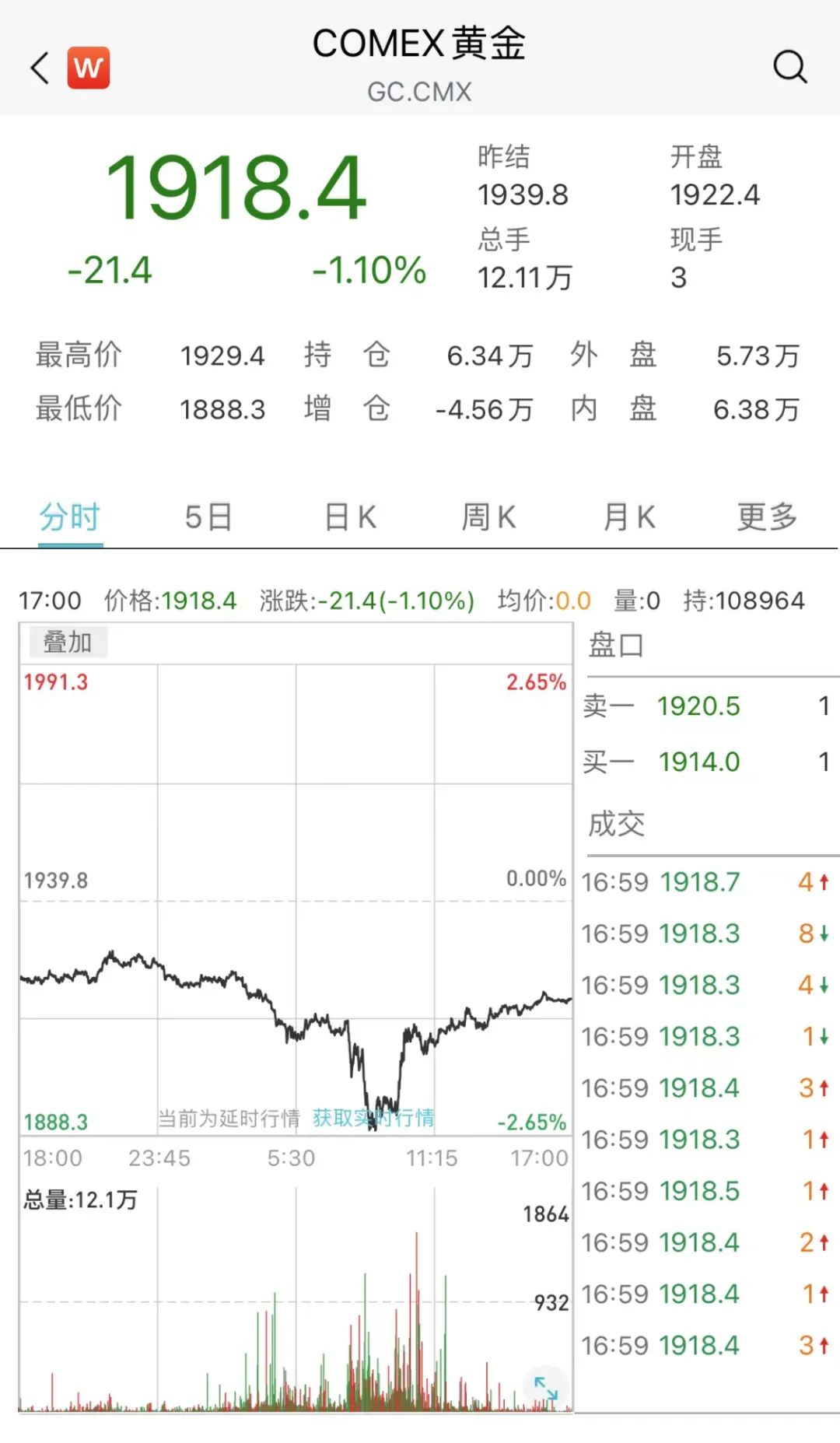The width and height of the screenshot is (840, 1443).
Task: Tap 获取实时行情 link
Action: 373,1118
